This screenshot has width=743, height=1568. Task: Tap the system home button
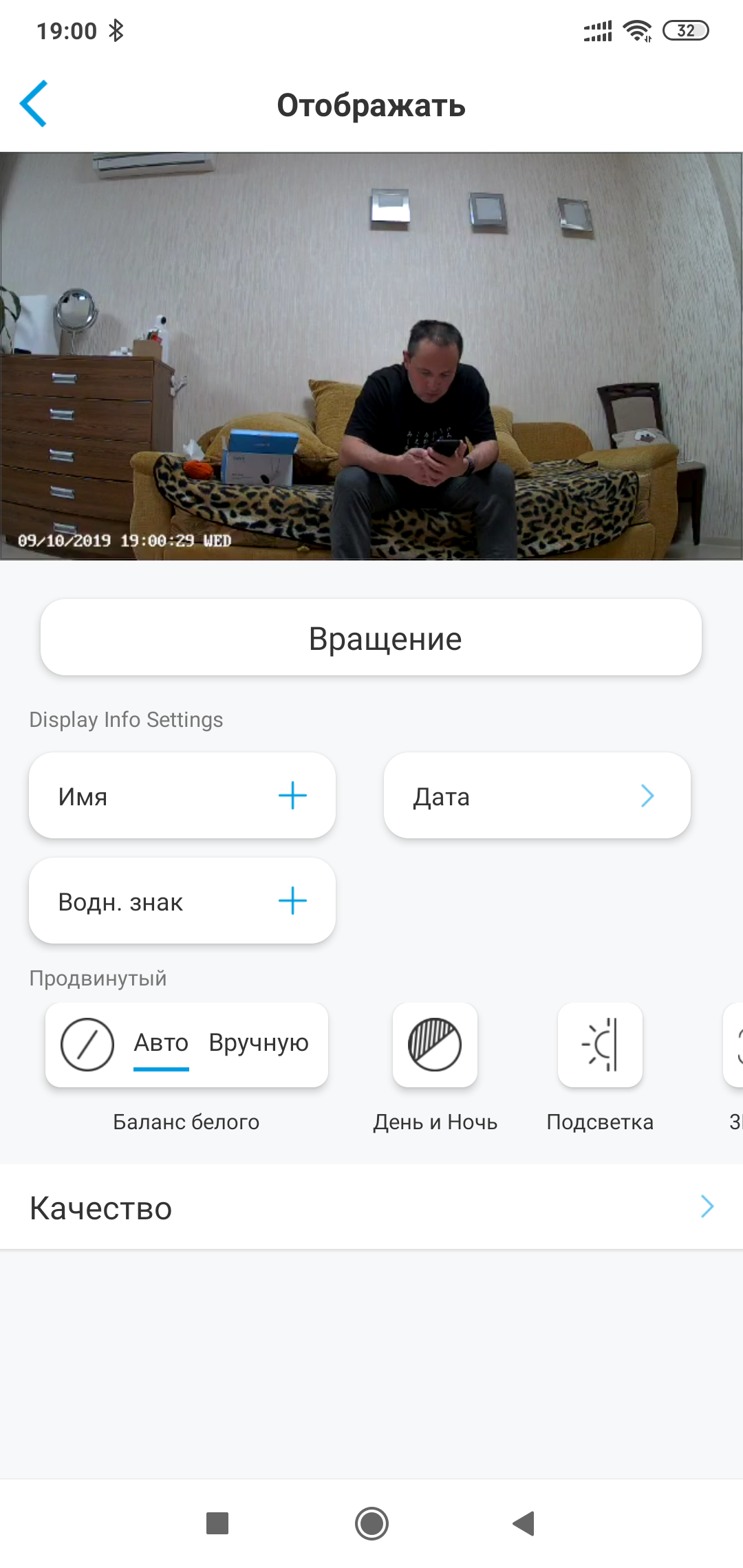[371, 1523]
